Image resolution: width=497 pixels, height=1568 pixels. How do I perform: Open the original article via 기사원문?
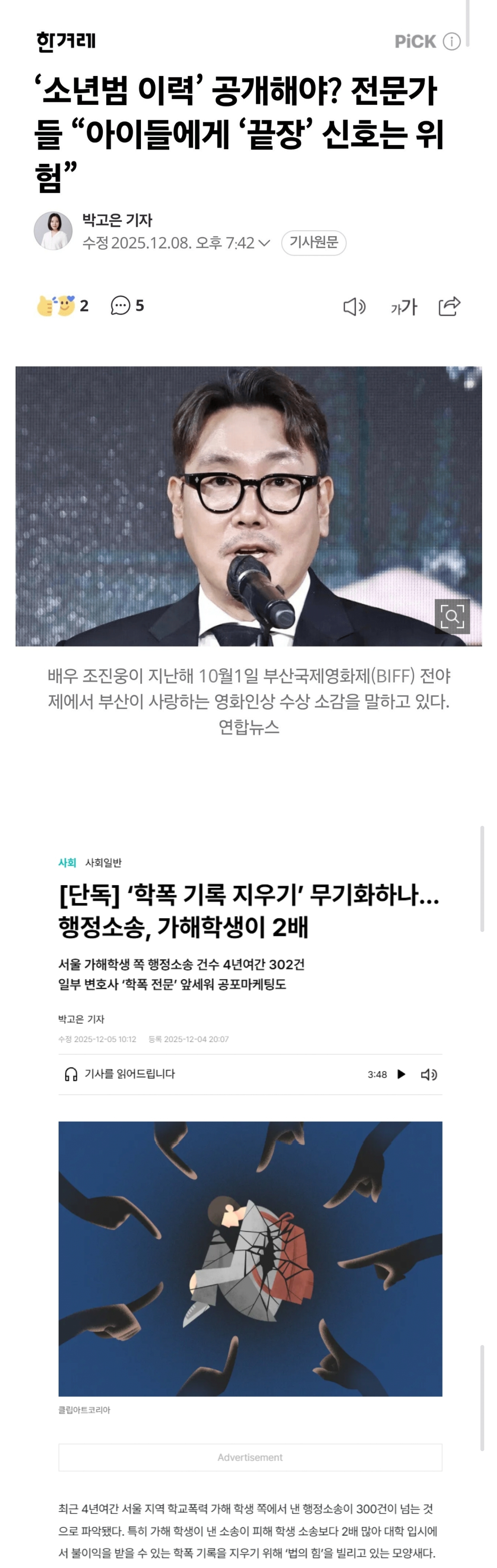(x=313, y=242)
